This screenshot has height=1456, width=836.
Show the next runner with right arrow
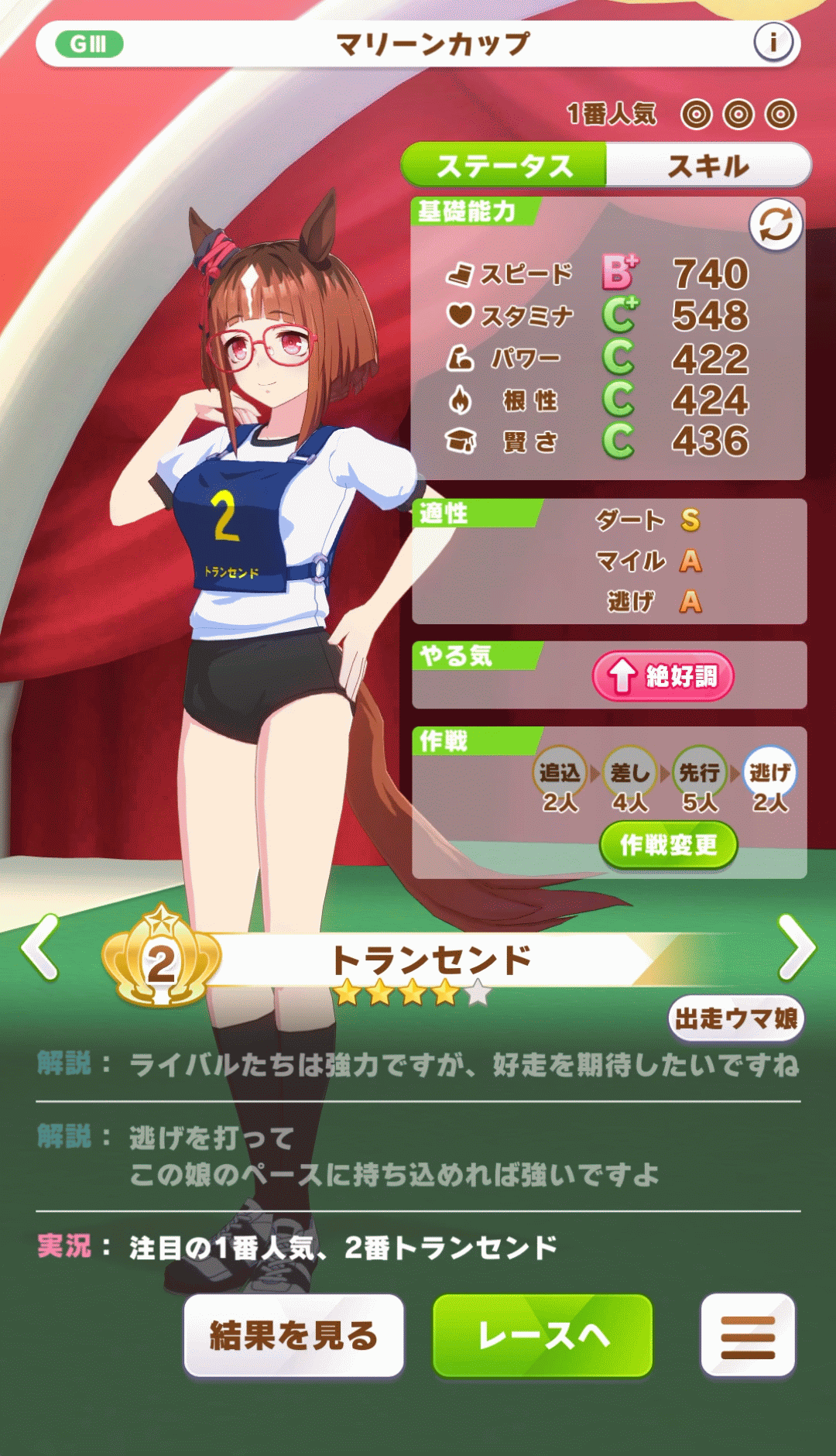pyautogui.click(x=796, y=946)
